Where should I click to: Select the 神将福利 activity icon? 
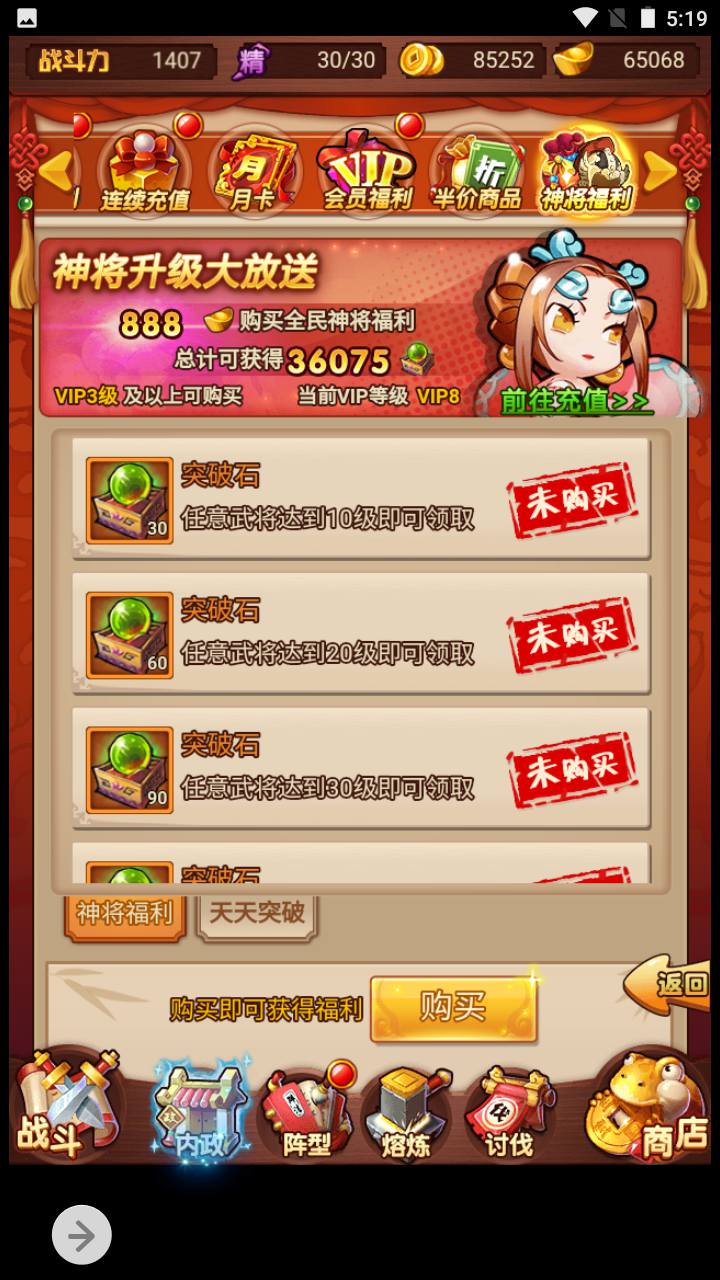587,172
